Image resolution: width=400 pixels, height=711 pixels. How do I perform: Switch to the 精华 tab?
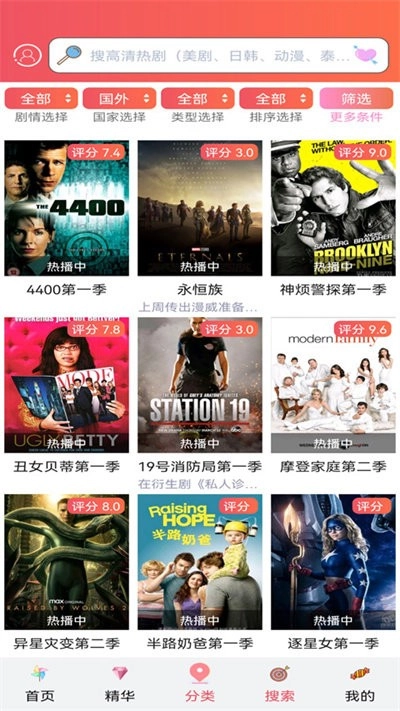[x=120, y=684]
